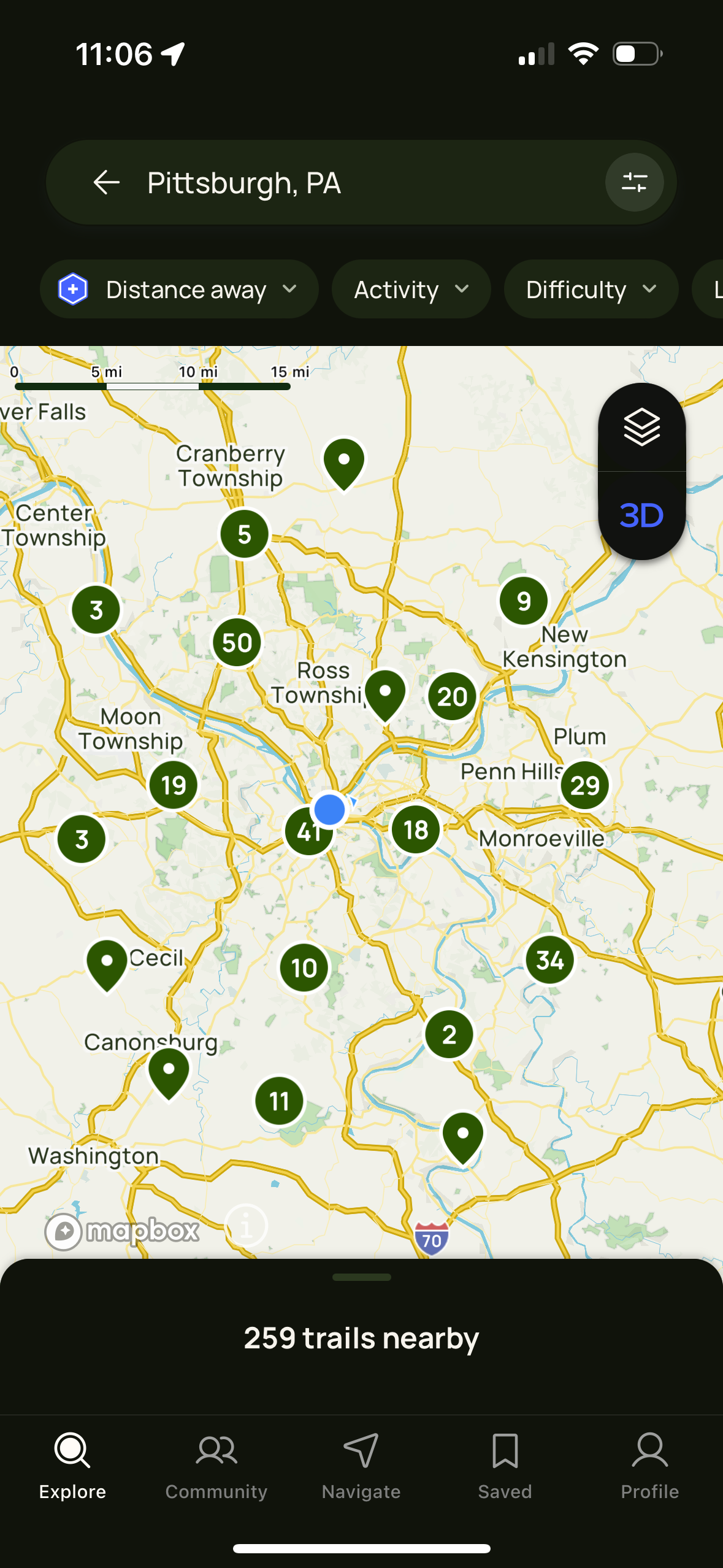
Task: Open the 259 trails nearby list
Action: pyautogui.click(x=361, y=1339)
